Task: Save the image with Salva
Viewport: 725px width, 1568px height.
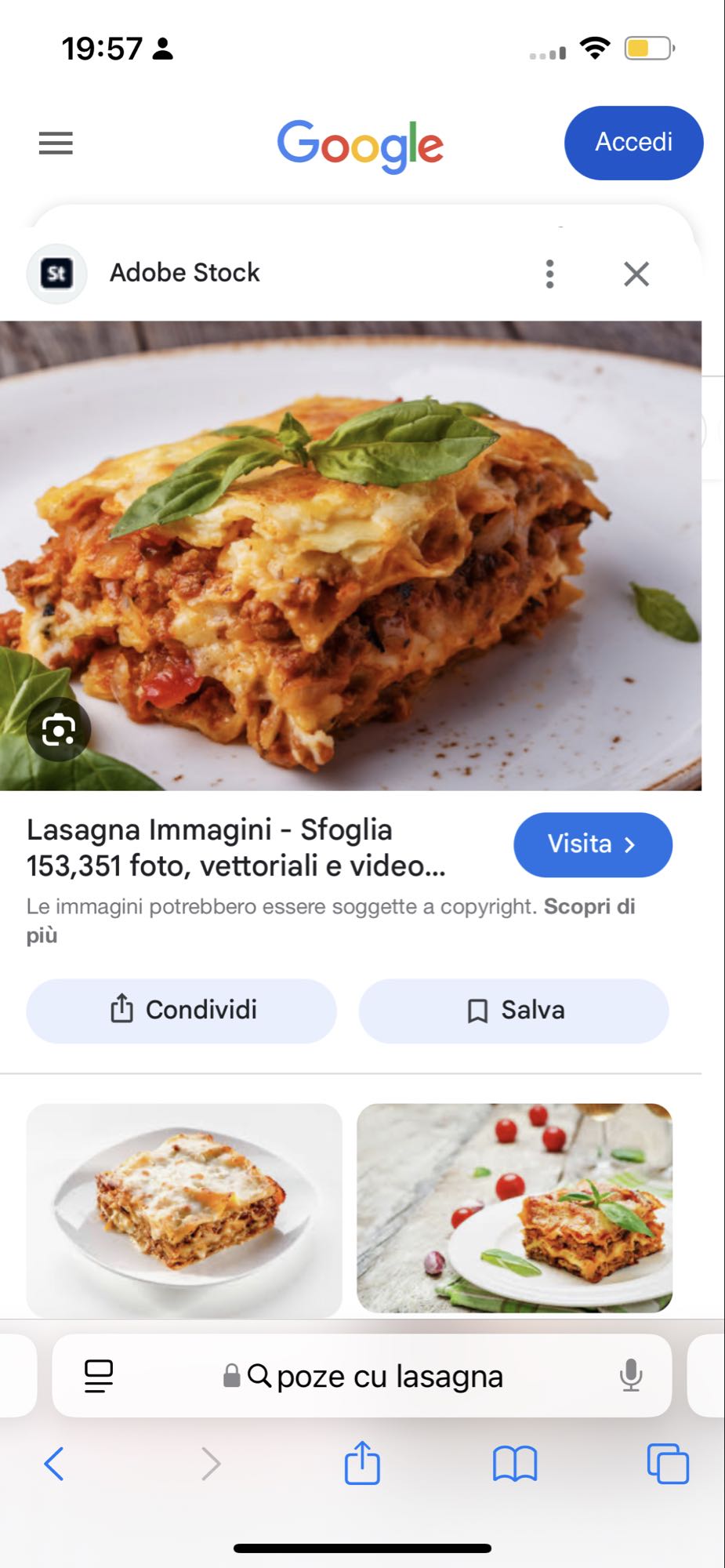Action: click(x=513, y=1011)
